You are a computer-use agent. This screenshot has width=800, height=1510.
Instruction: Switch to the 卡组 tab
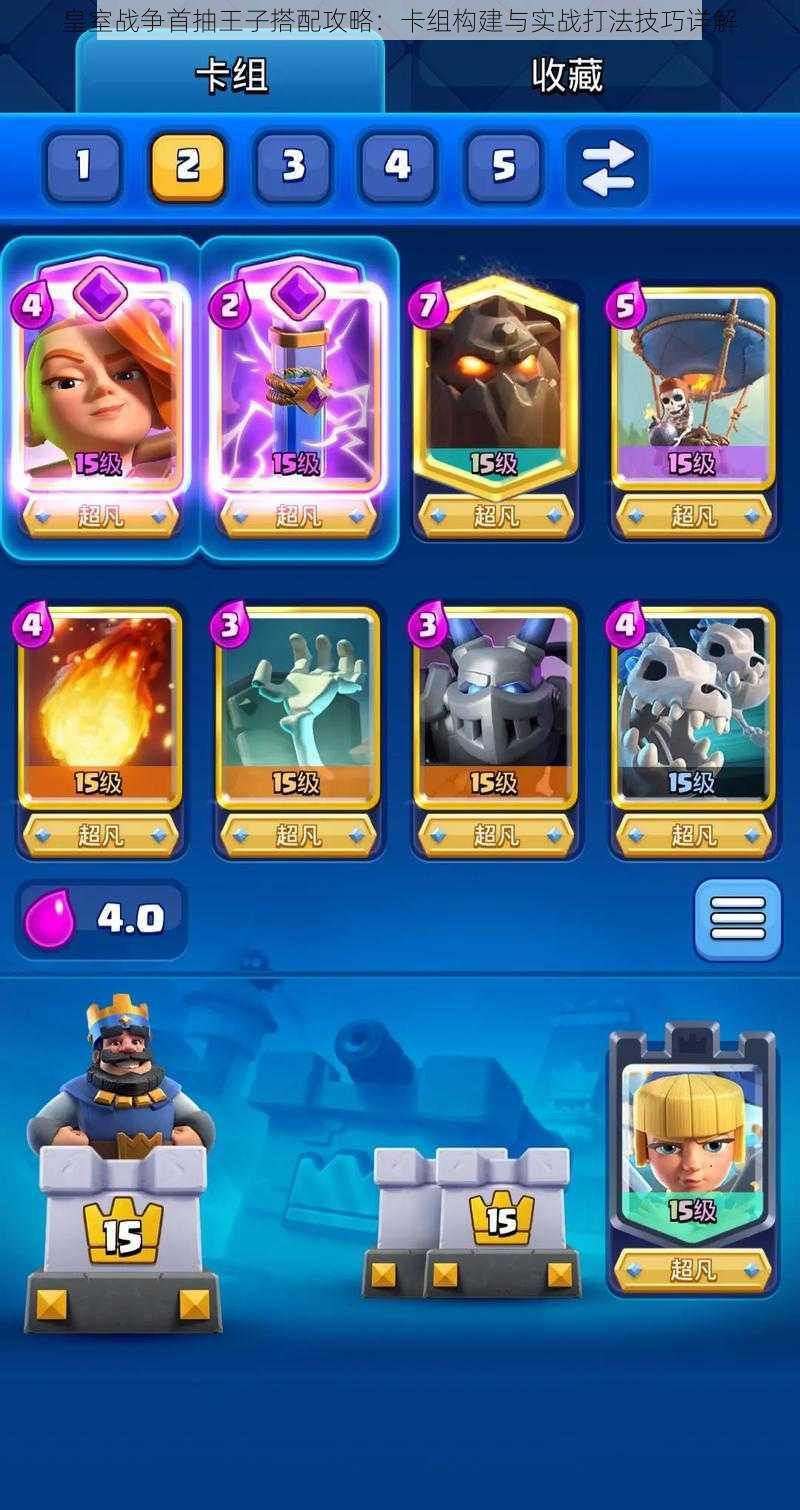click(x=231, y=76)
